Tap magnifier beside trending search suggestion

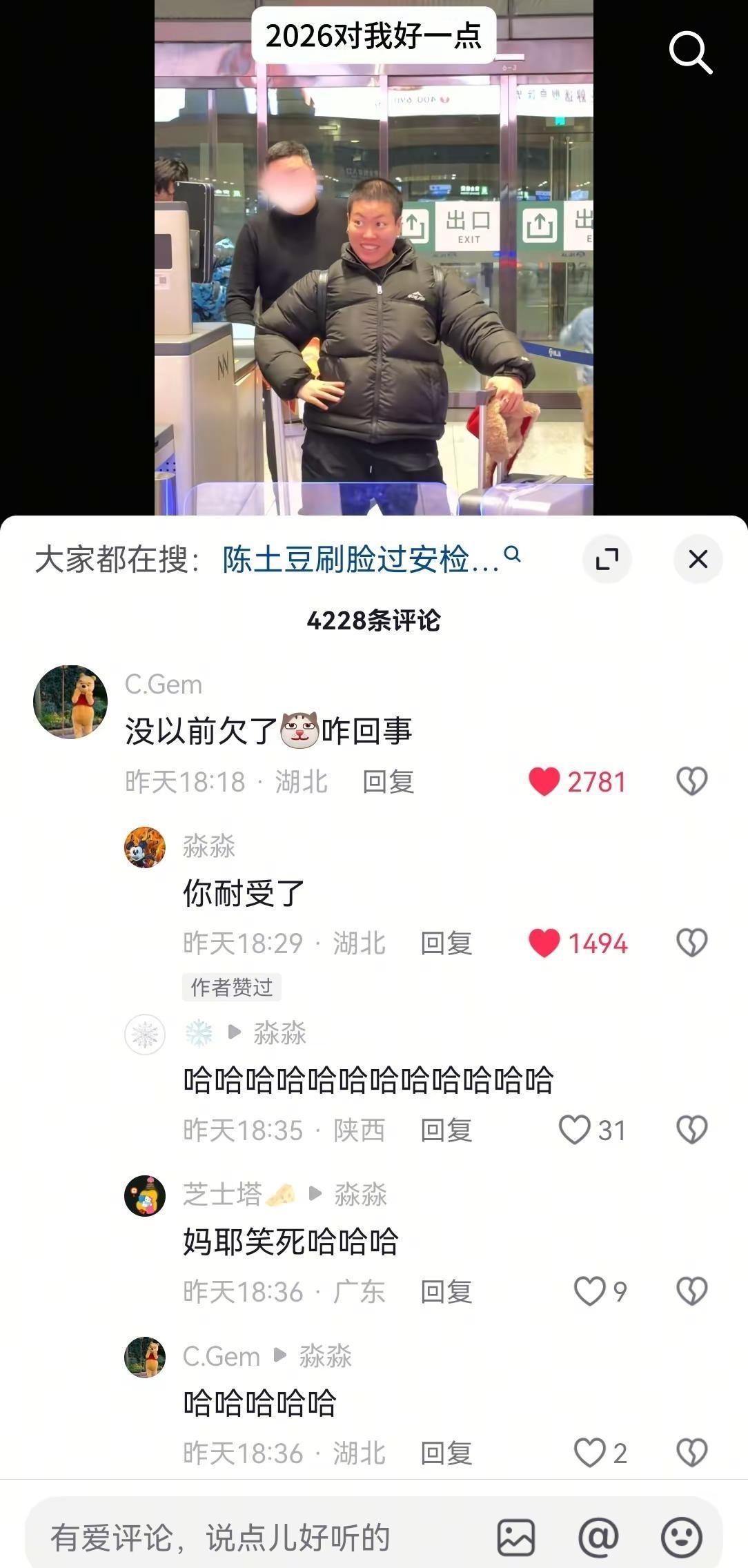(511, 556)
